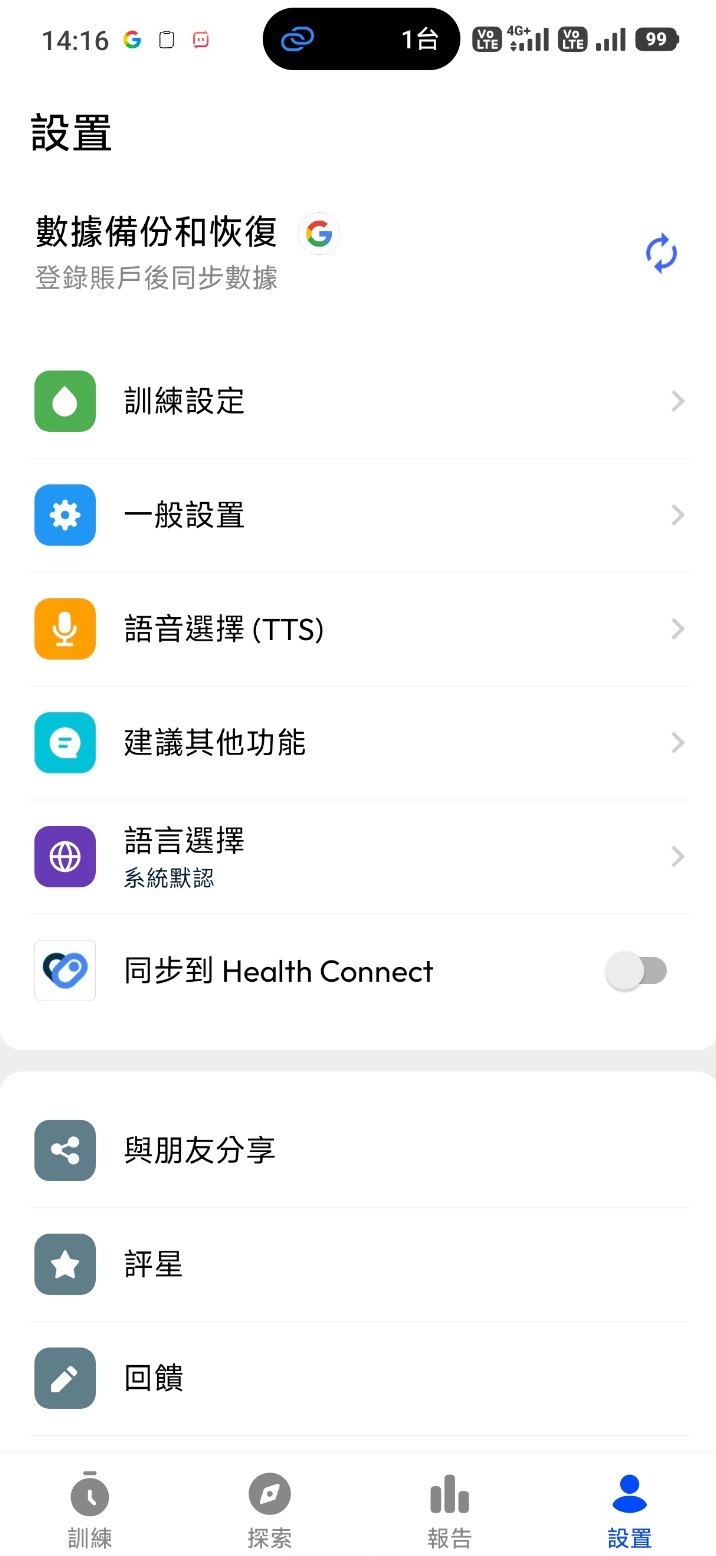
Task: Open 訓練設定 settings
Action: (x=358, y=402)
